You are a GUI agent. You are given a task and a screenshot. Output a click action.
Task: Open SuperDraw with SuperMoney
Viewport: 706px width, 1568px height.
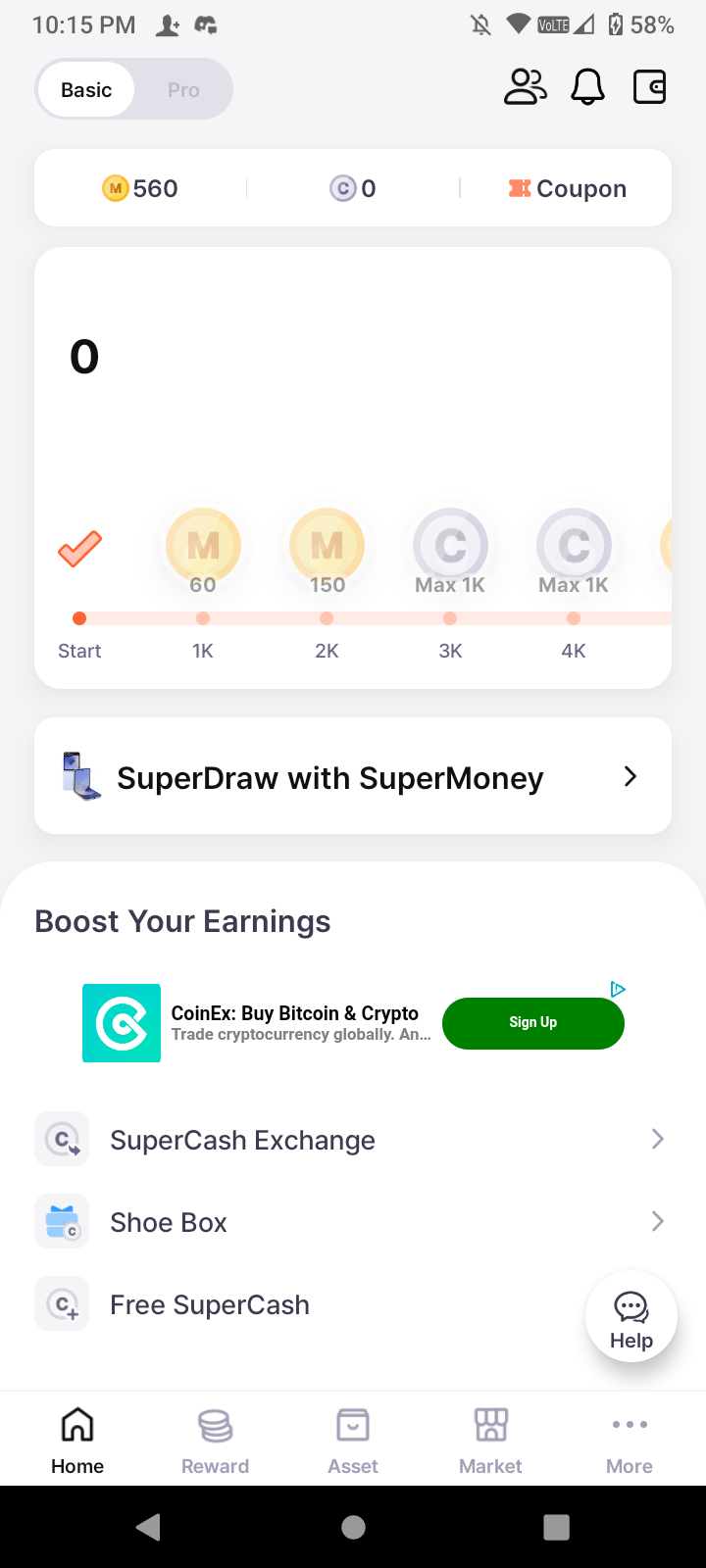point(353,777)
